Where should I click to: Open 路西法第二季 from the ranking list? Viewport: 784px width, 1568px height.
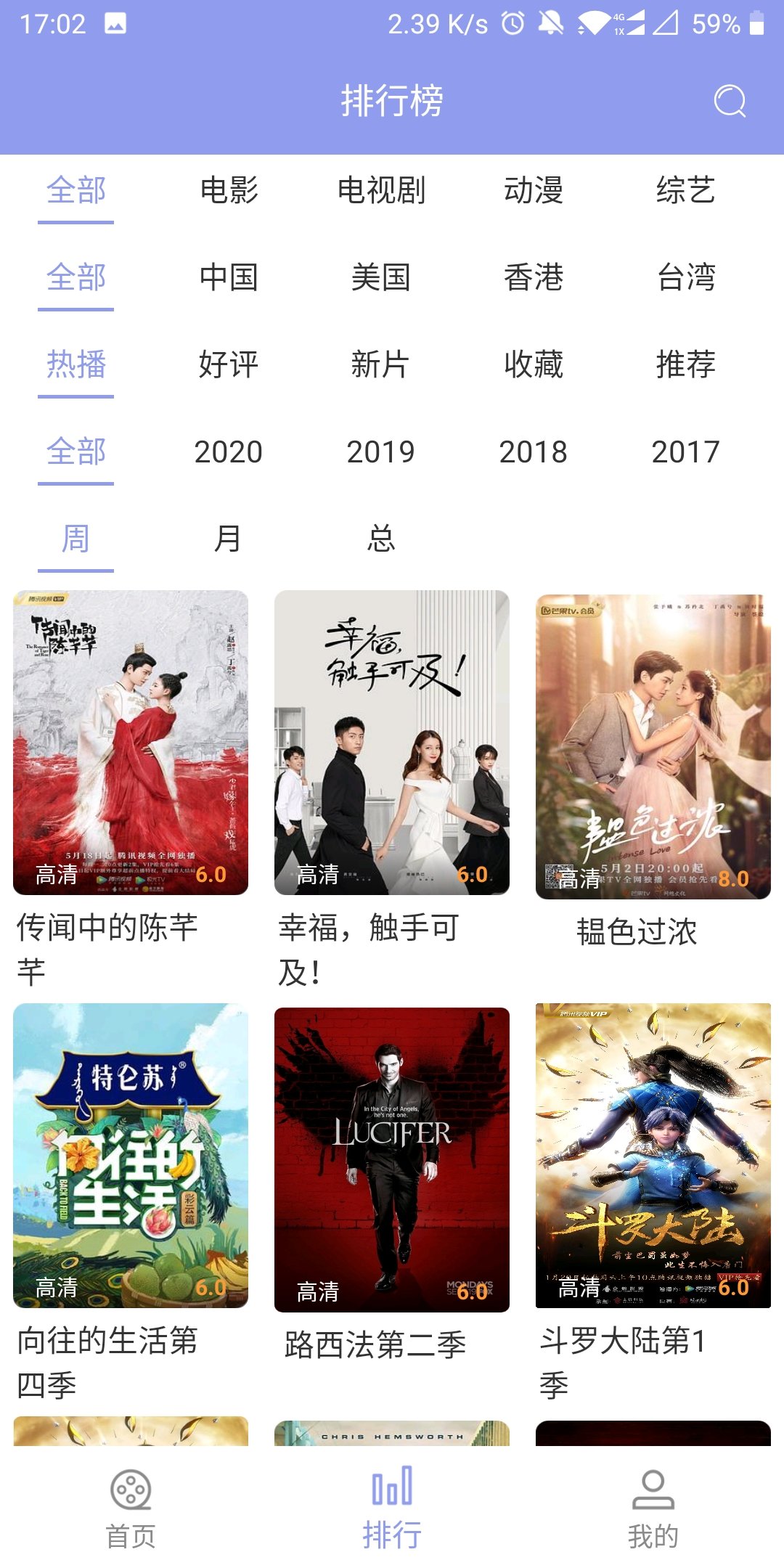tap(392, 1154)
